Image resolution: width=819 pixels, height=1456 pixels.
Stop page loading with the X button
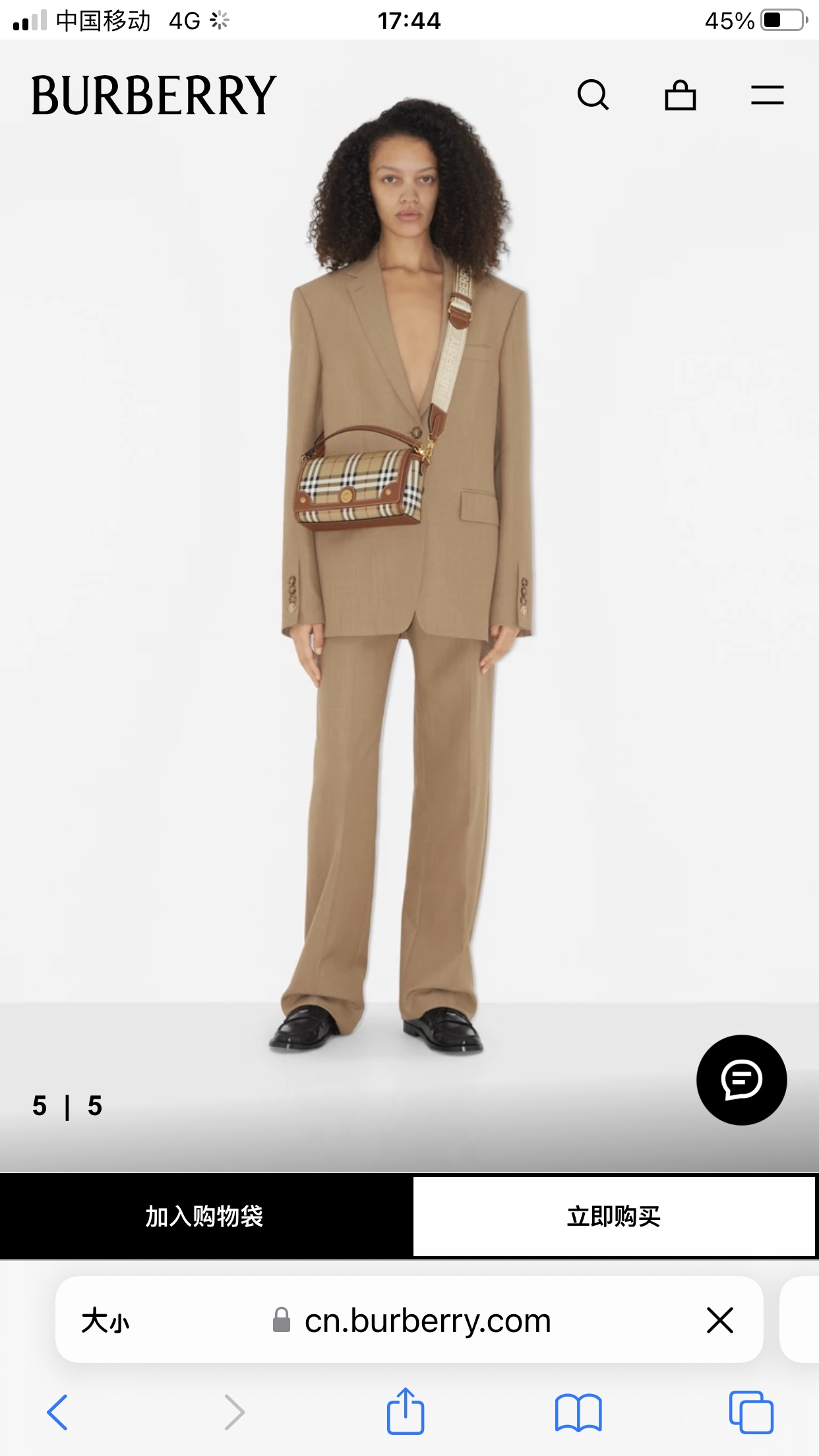[720, 1320]
